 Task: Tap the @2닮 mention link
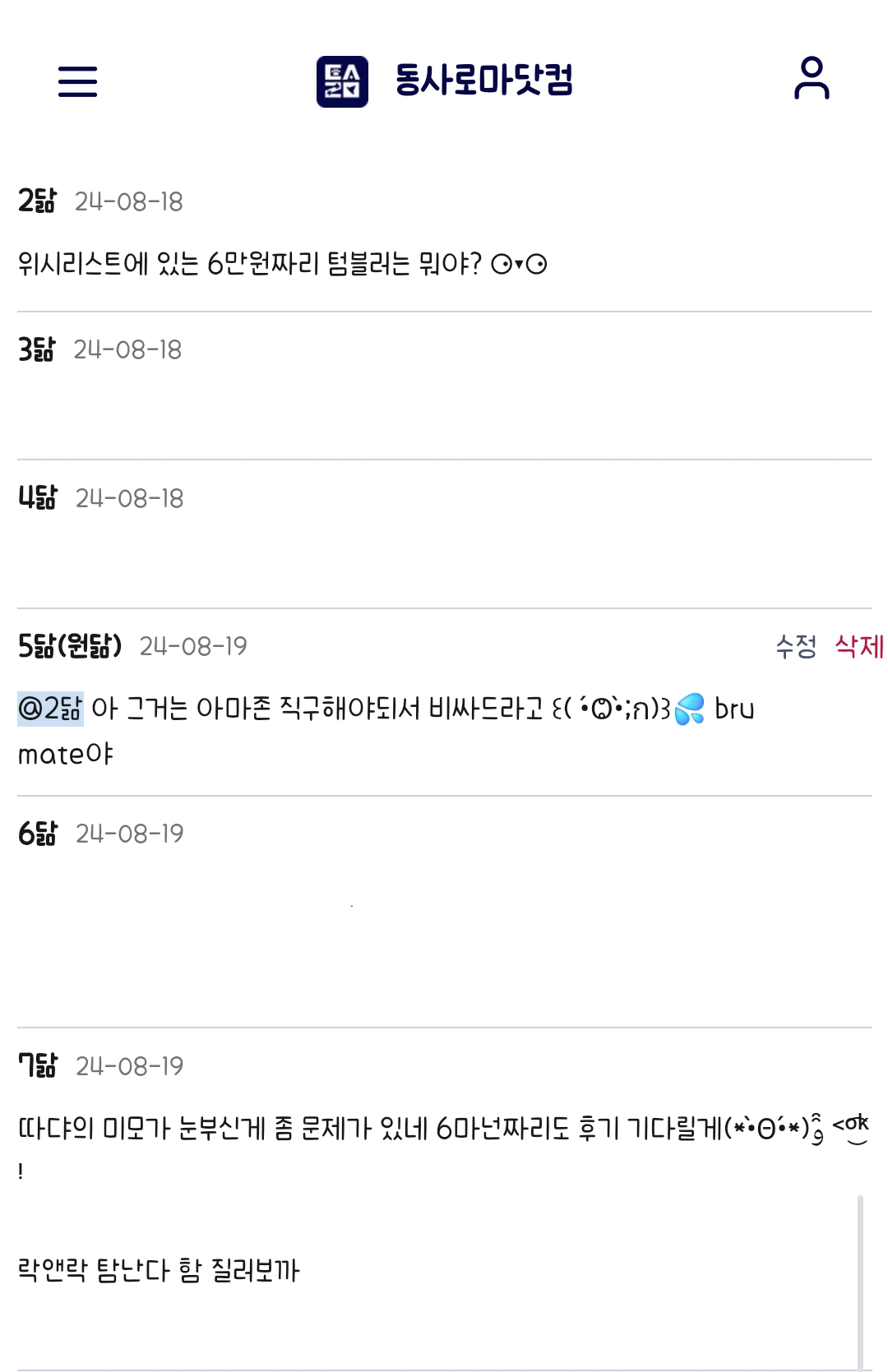coord(51,709)
